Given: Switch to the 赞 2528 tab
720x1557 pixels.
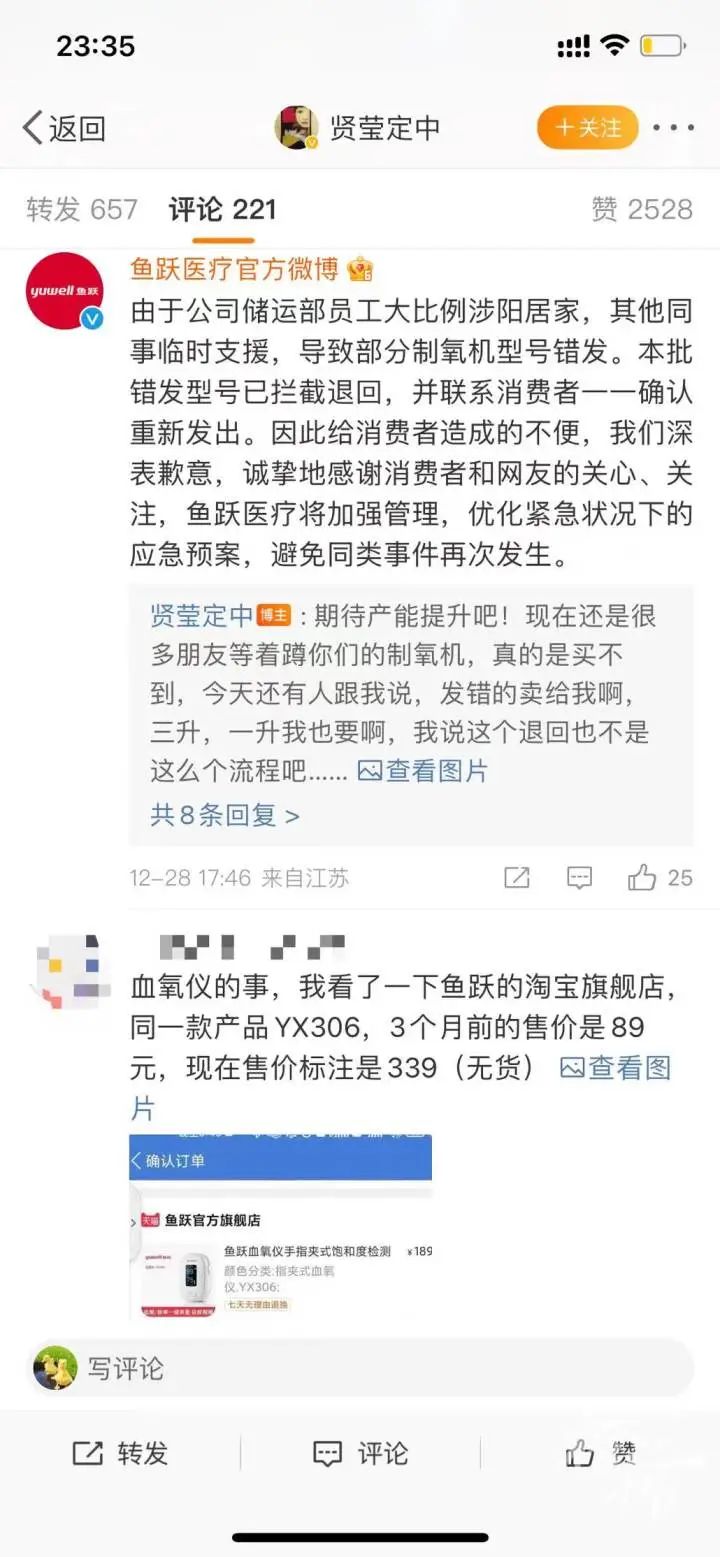Looking at the screenshot, I should point(641,209).
